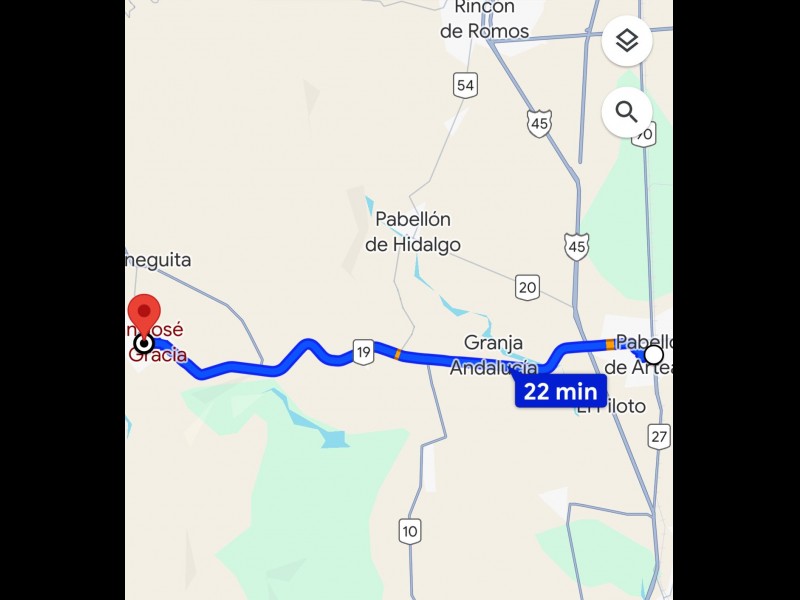The height and width of the screenshot is (600, 800).
Task: Open the map layers options
Action: (627, 41)
